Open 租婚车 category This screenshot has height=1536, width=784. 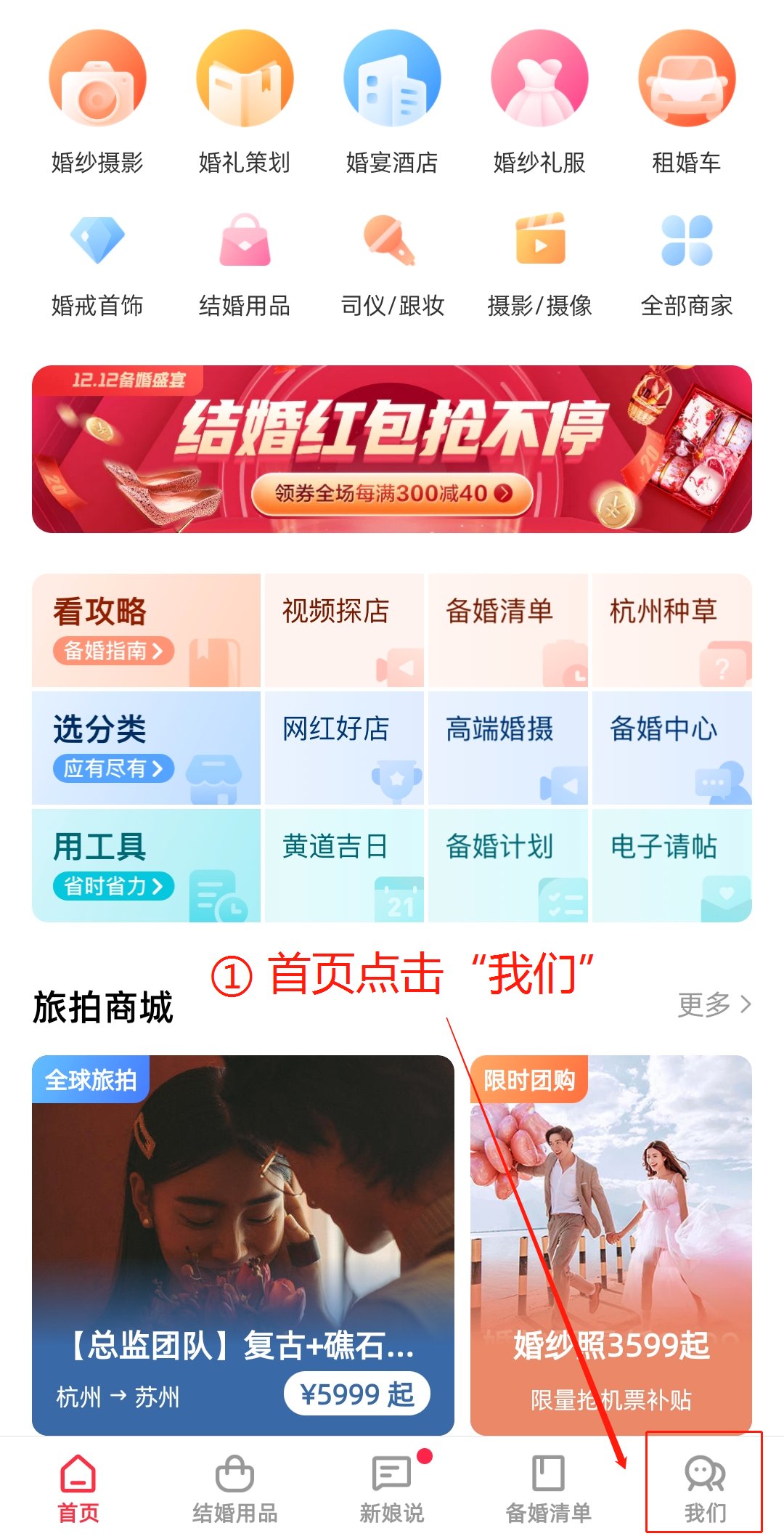click(687, 102)
